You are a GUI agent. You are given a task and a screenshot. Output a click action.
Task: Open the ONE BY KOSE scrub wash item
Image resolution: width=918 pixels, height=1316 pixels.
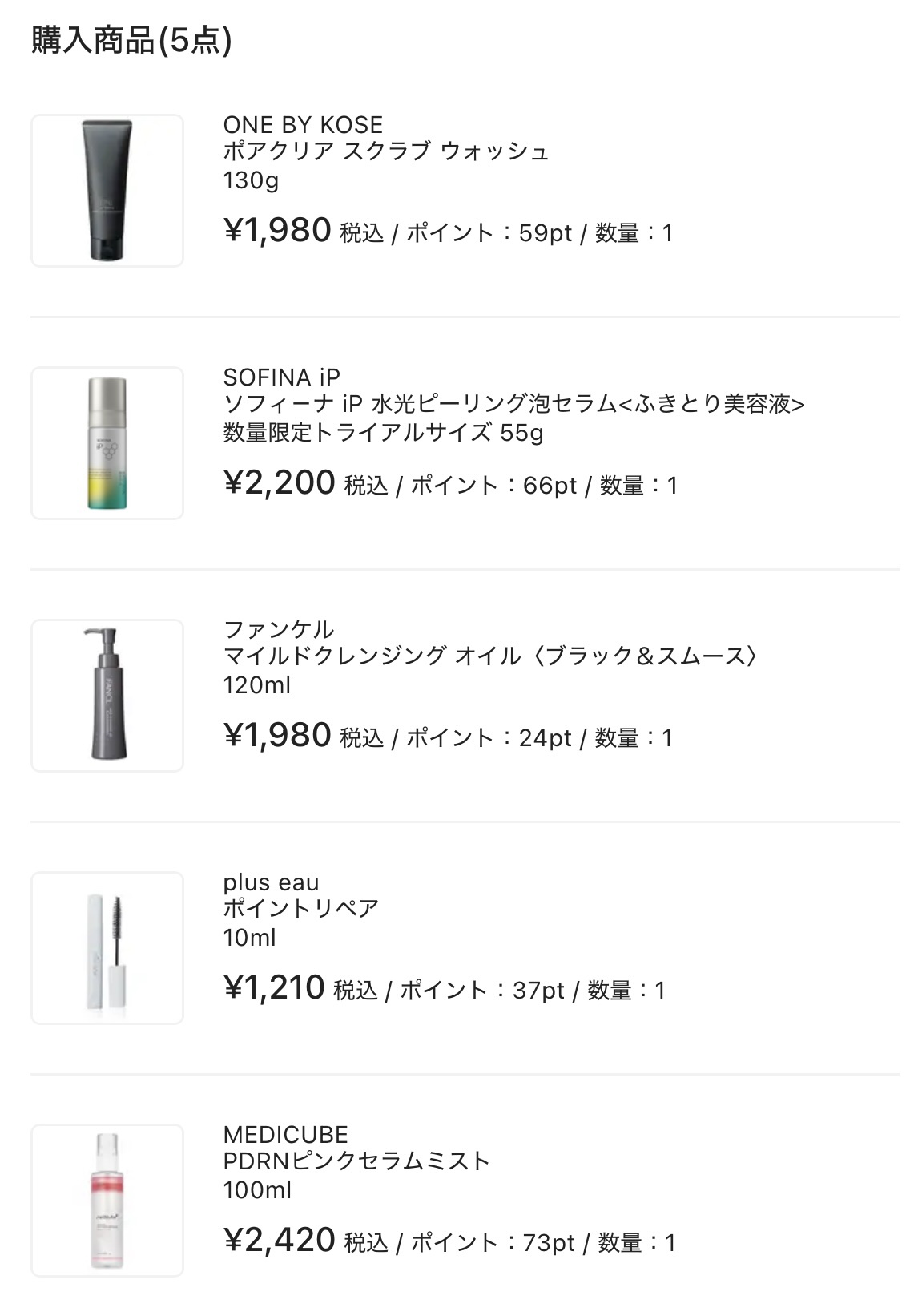click(385, 151)
